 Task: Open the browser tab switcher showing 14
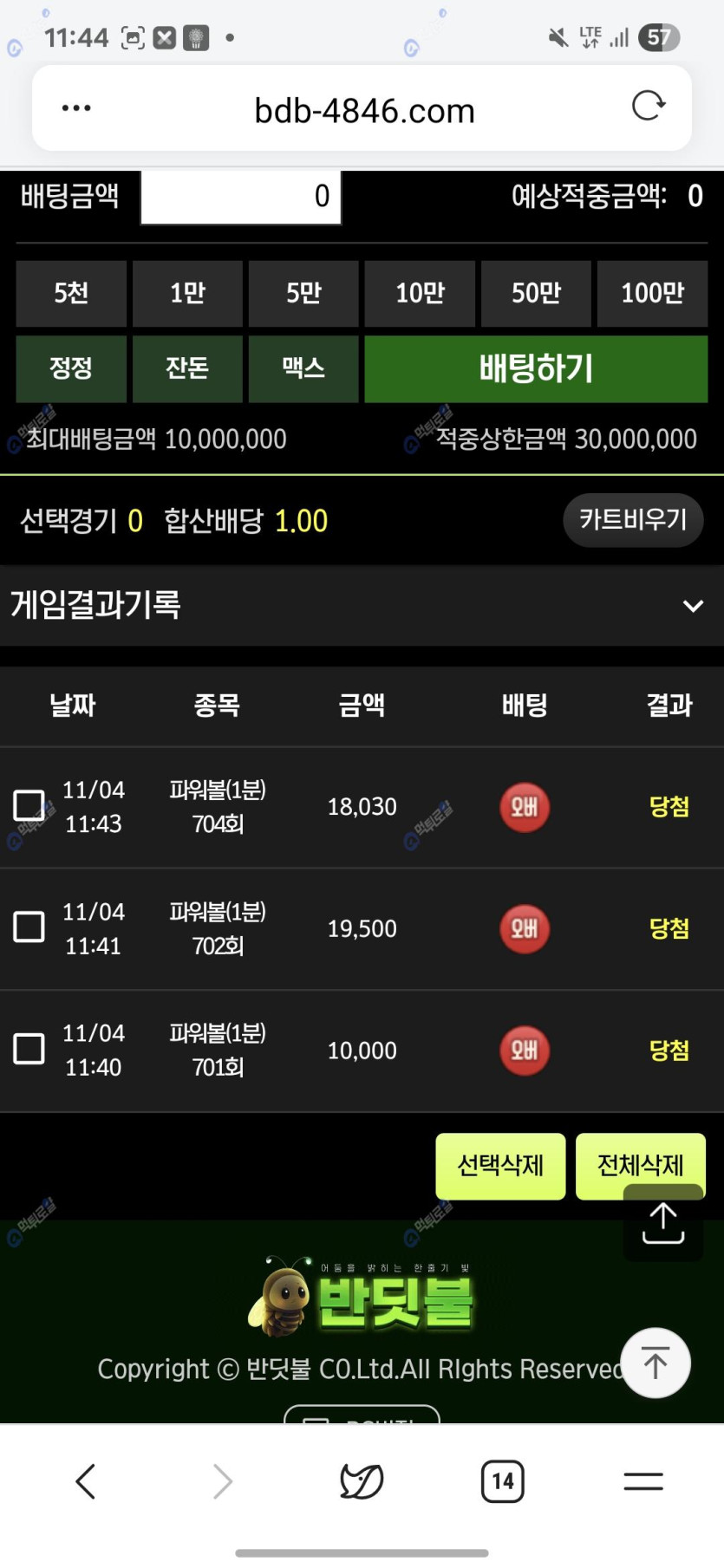pyautogui.click(x=503, y=1480)
